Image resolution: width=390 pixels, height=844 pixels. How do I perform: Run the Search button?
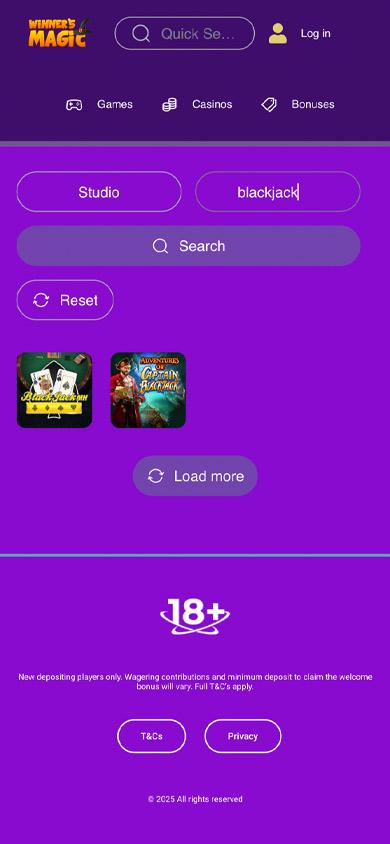188,246
